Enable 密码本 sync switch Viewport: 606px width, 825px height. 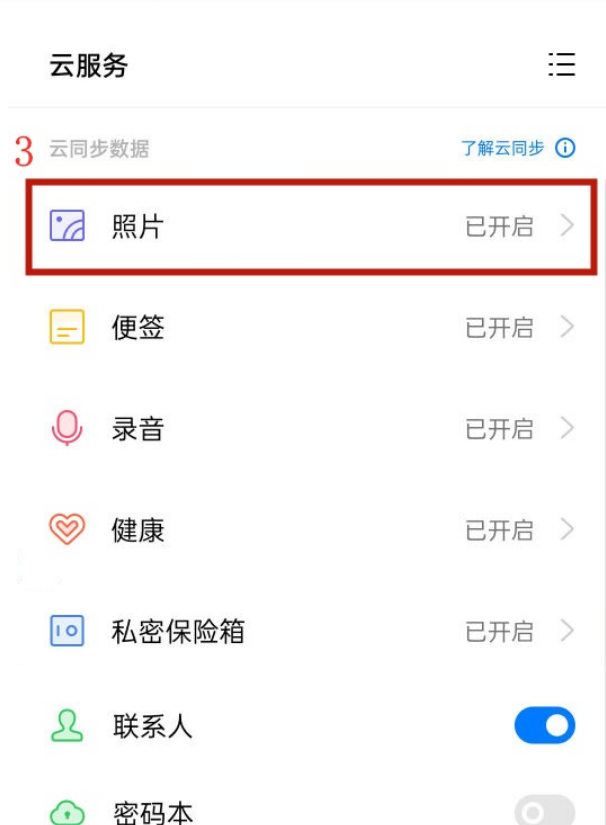(545, 810)
